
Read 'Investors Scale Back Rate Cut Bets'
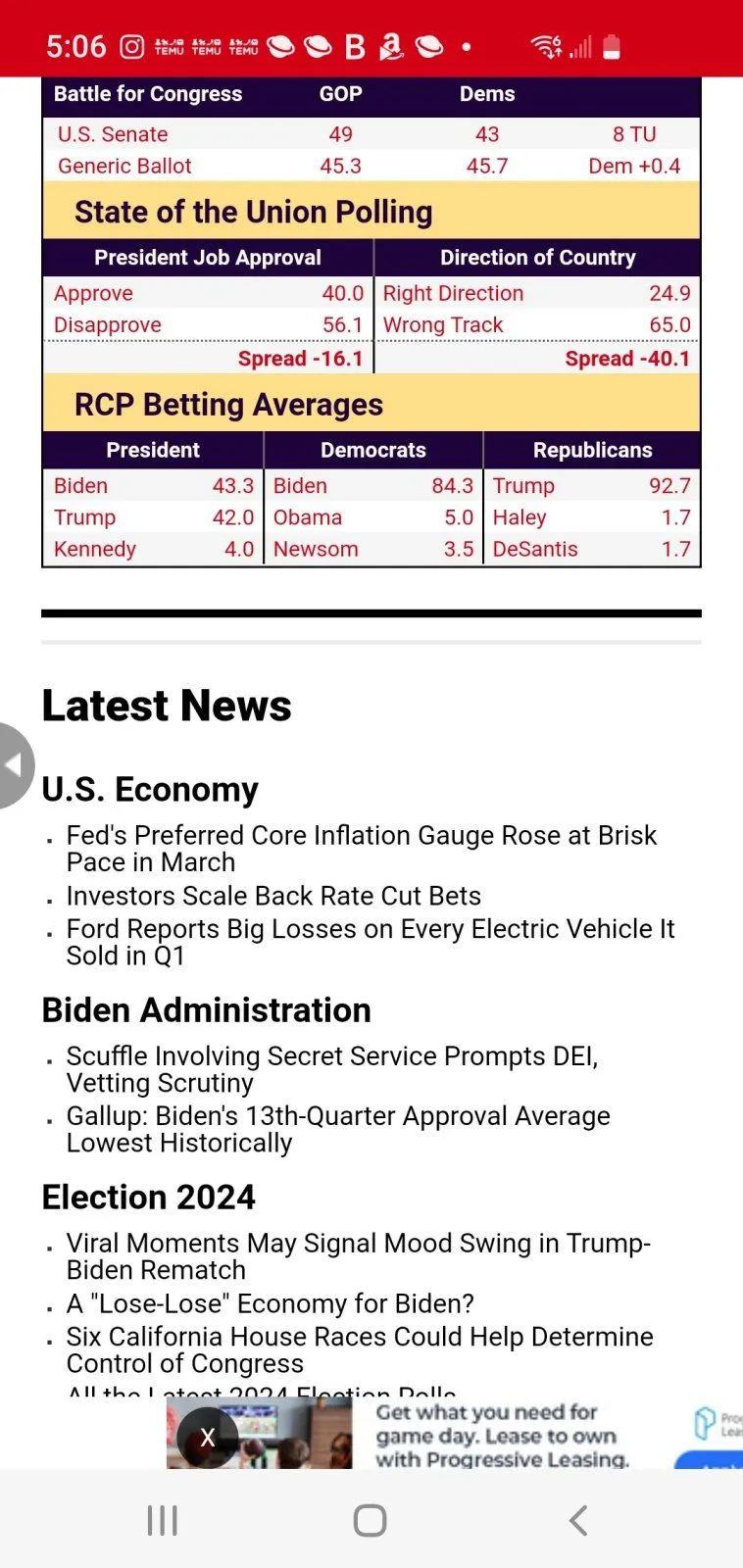273,896
